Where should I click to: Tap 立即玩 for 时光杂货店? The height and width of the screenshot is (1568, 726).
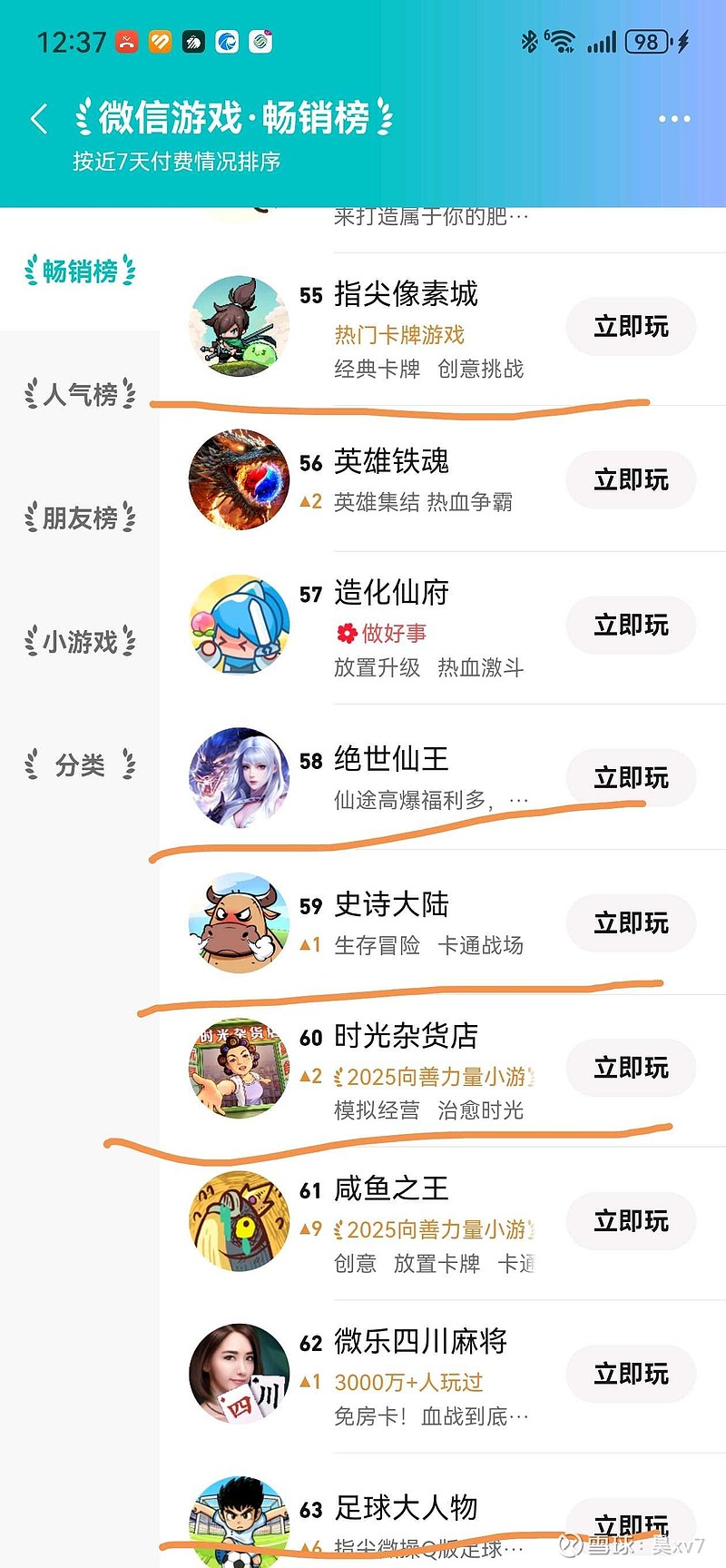tap(630, 1068)
